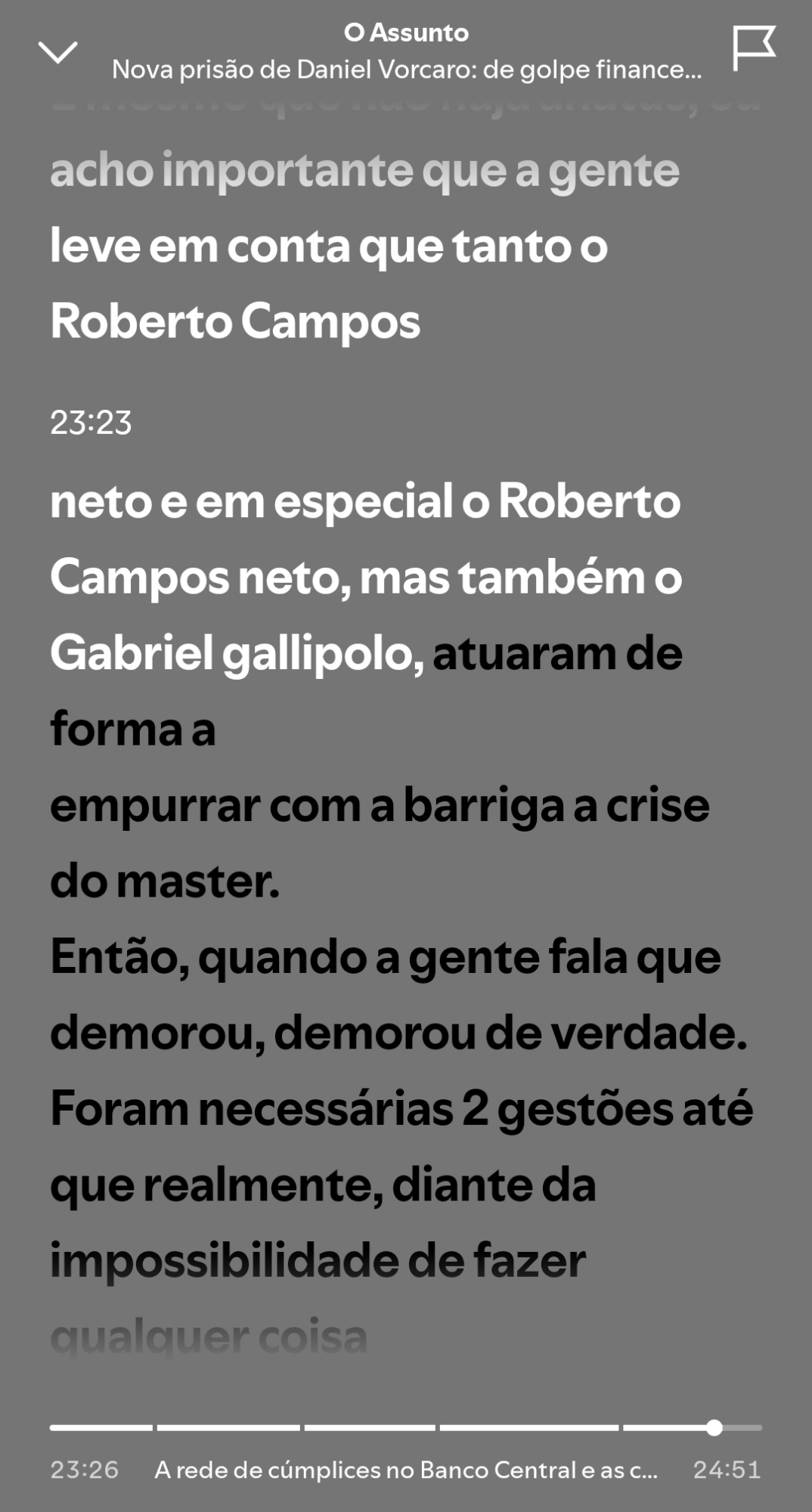Report a transcript problem with the flag icon
This screenshot has width=812, height=1512.
point(753,49)
